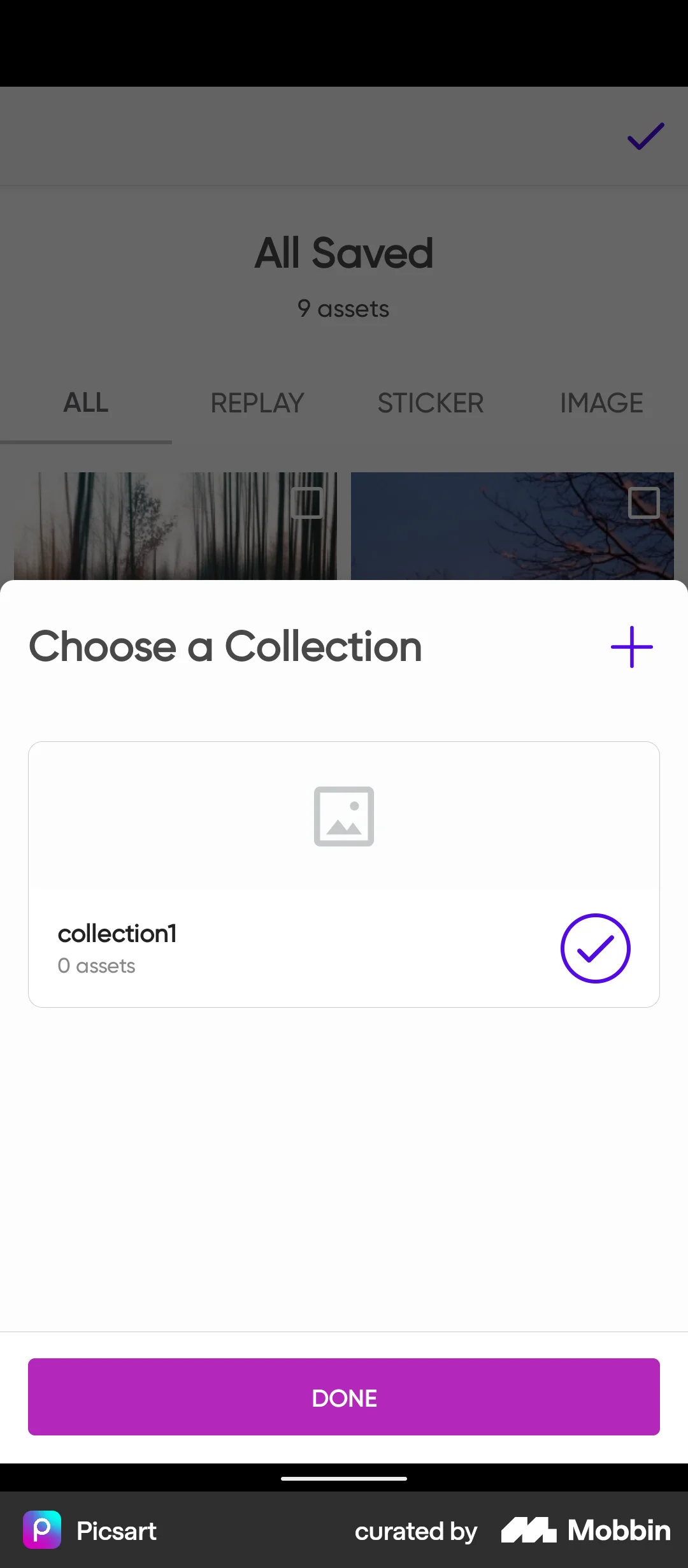Tap the selection square on the sky photo
688x1568 pixels.
644,503
